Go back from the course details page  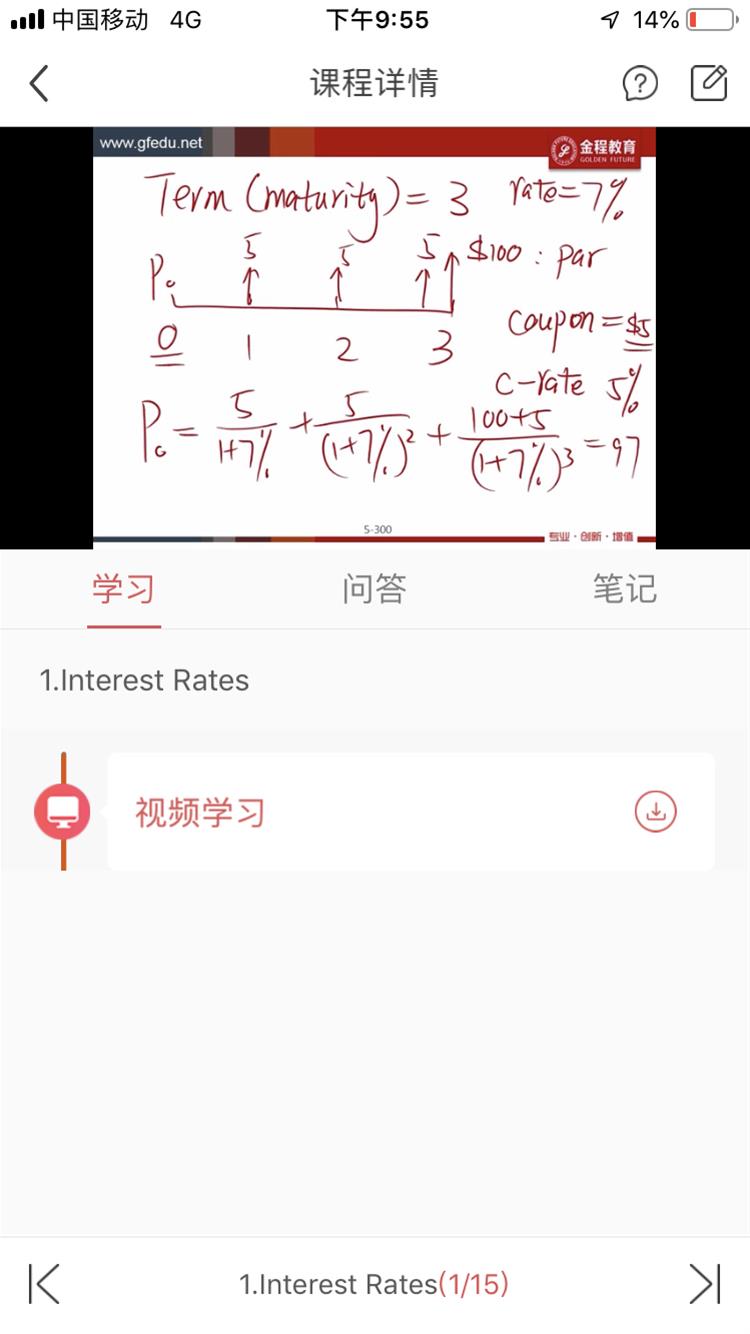point(39,83)
